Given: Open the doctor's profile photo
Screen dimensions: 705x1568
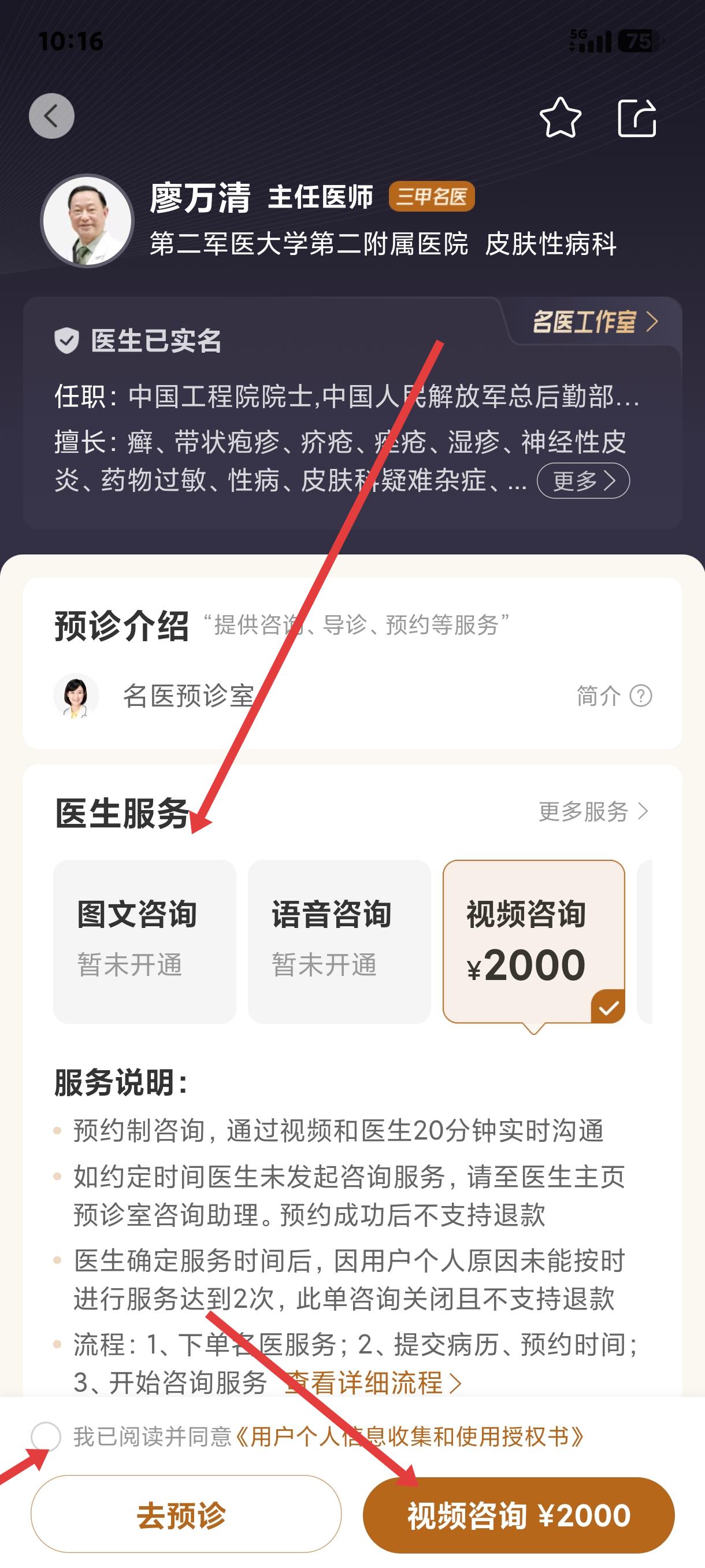Looking at the screenshot, I should [87, 221].
